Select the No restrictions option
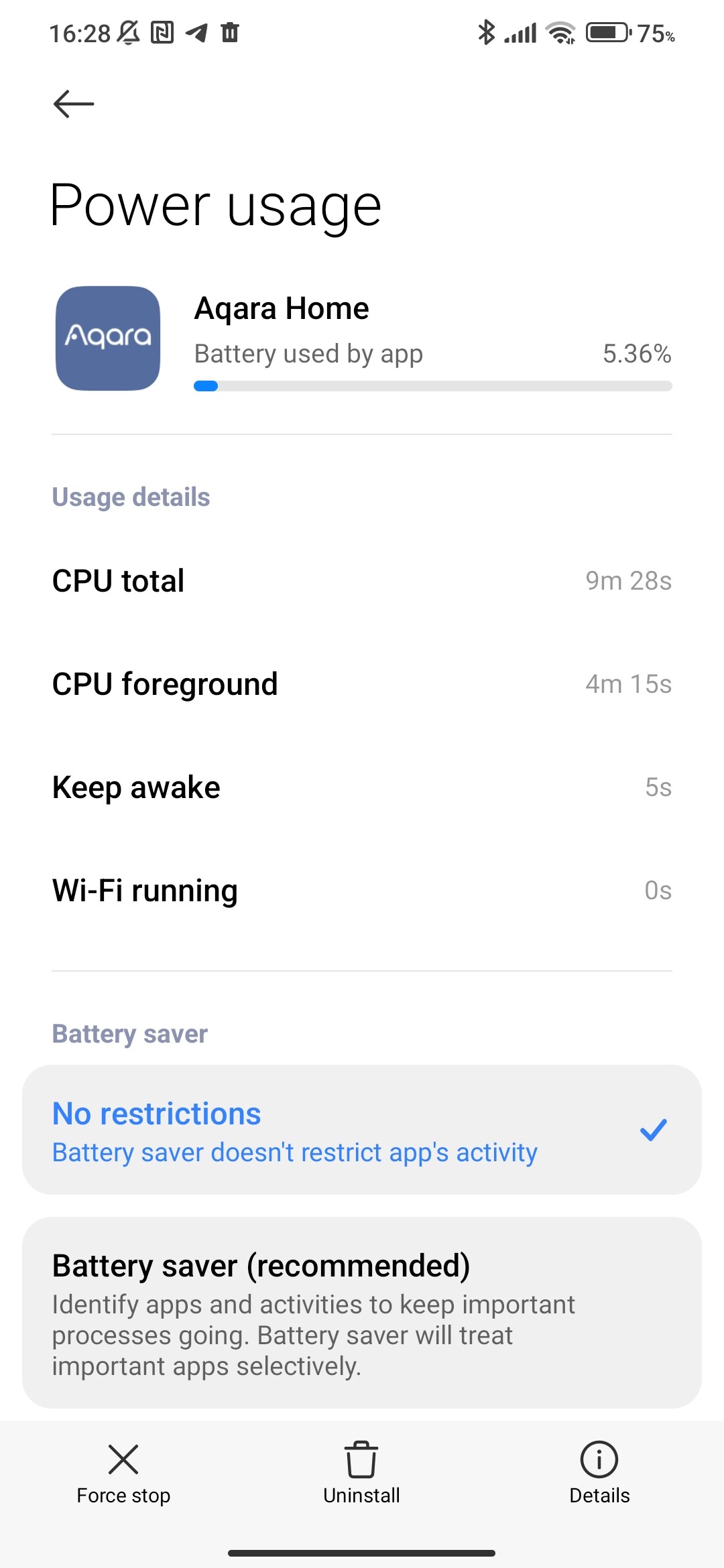This screenshot has height=1568, width=724. tap(362, 1130)
